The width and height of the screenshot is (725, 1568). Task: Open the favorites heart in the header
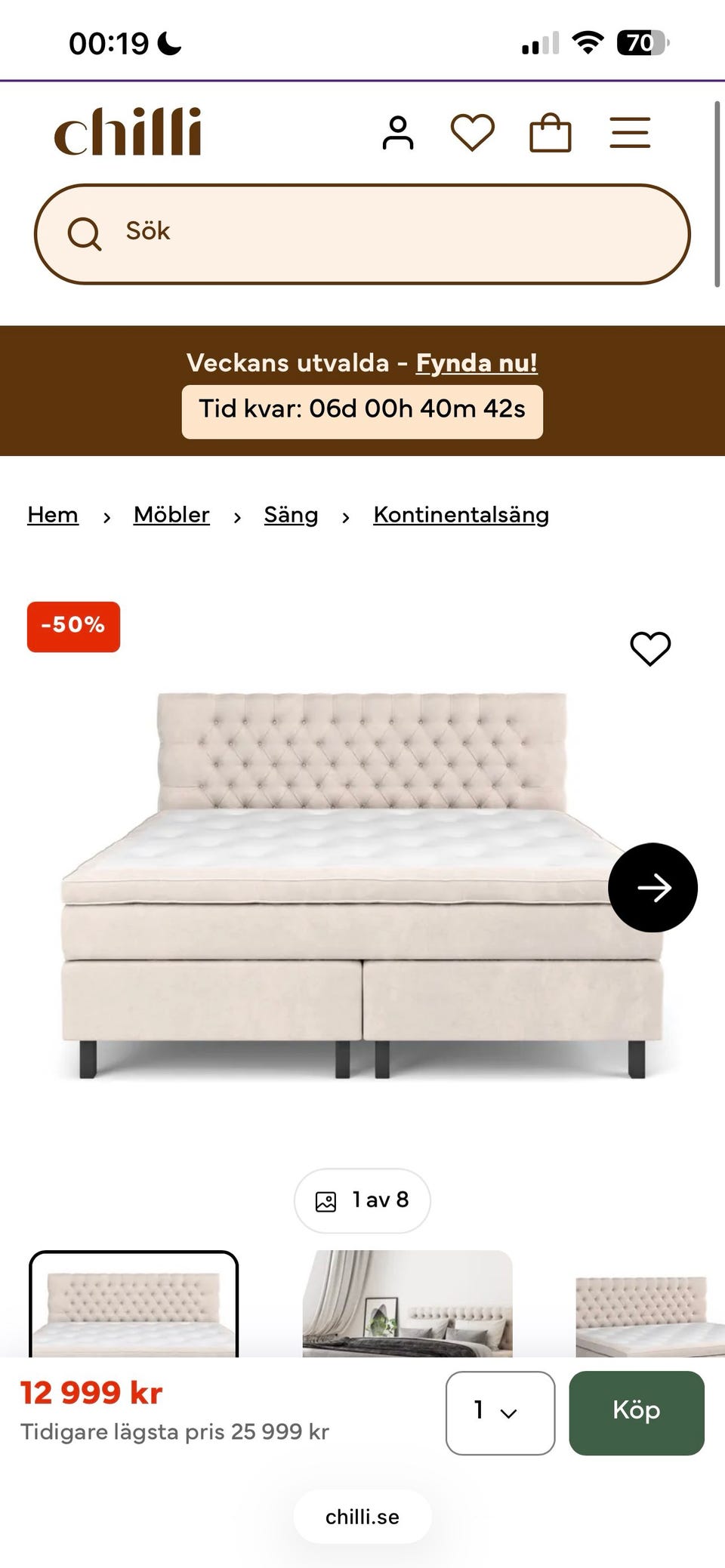point(474,133)
